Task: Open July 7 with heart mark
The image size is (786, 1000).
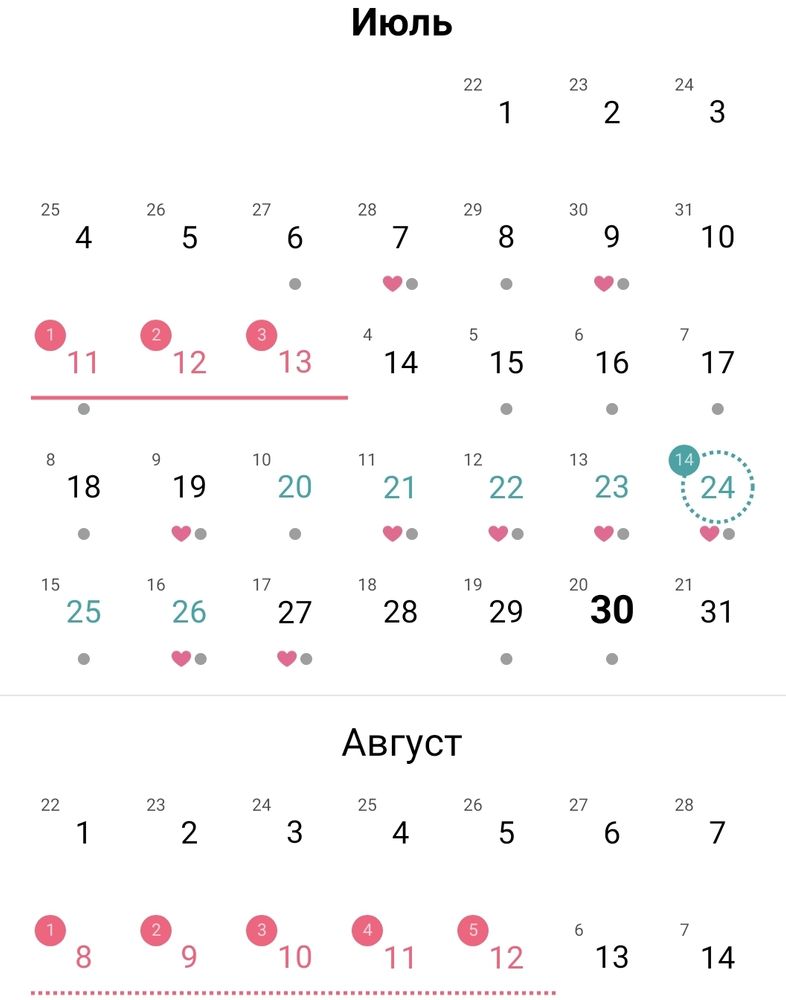Action: click(400, 238)
